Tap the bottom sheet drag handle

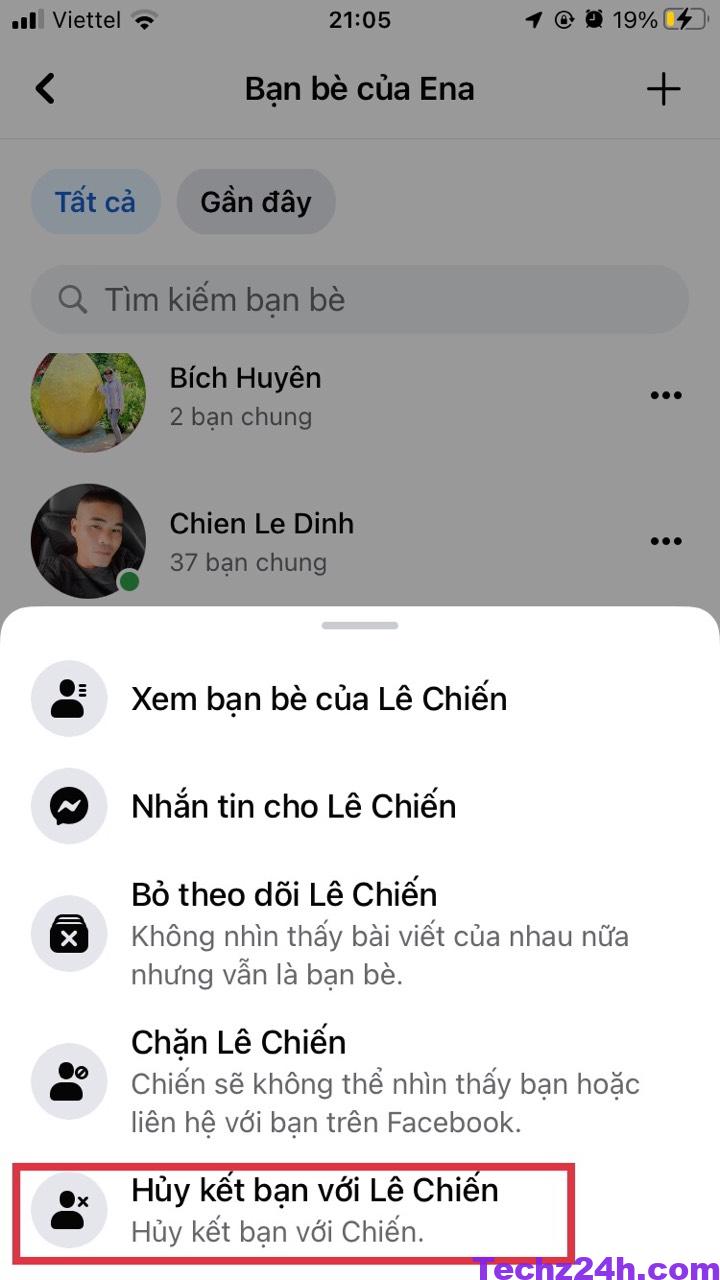360,626
